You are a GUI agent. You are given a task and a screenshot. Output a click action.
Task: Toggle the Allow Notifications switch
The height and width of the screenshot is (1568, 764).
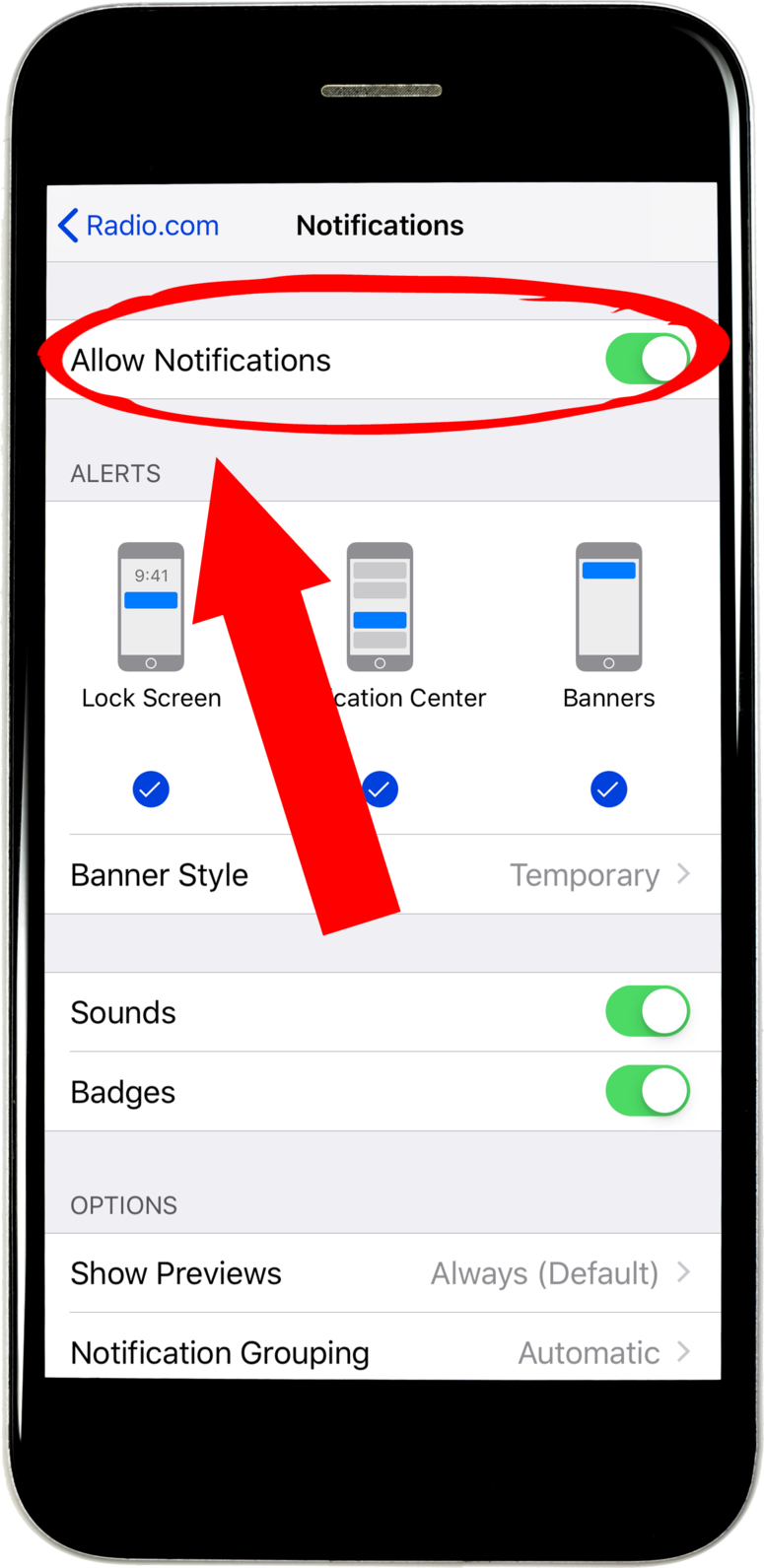[x=648, y=359]
